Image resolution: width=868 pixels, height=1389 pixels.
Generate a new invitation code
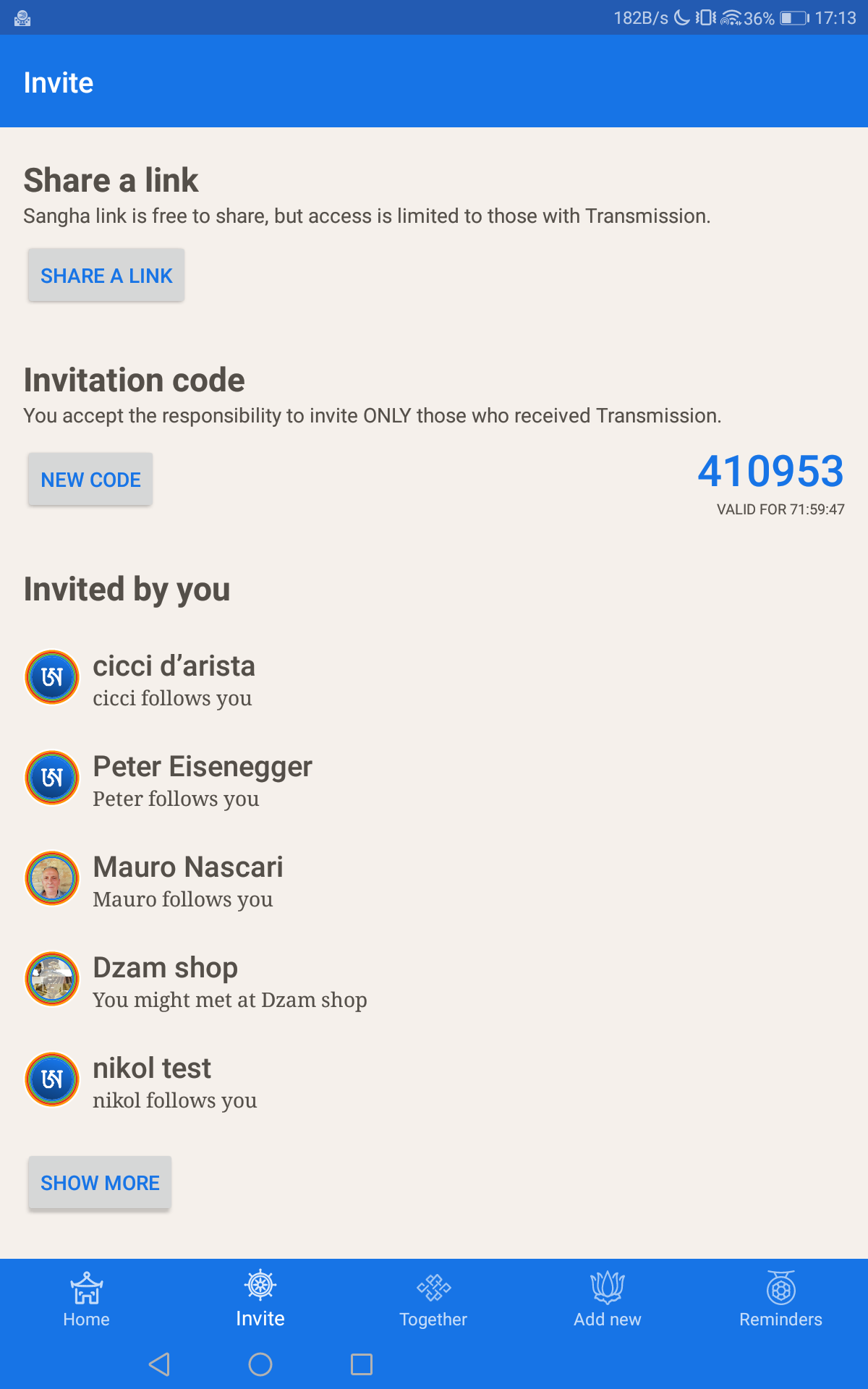click(90, 480)
